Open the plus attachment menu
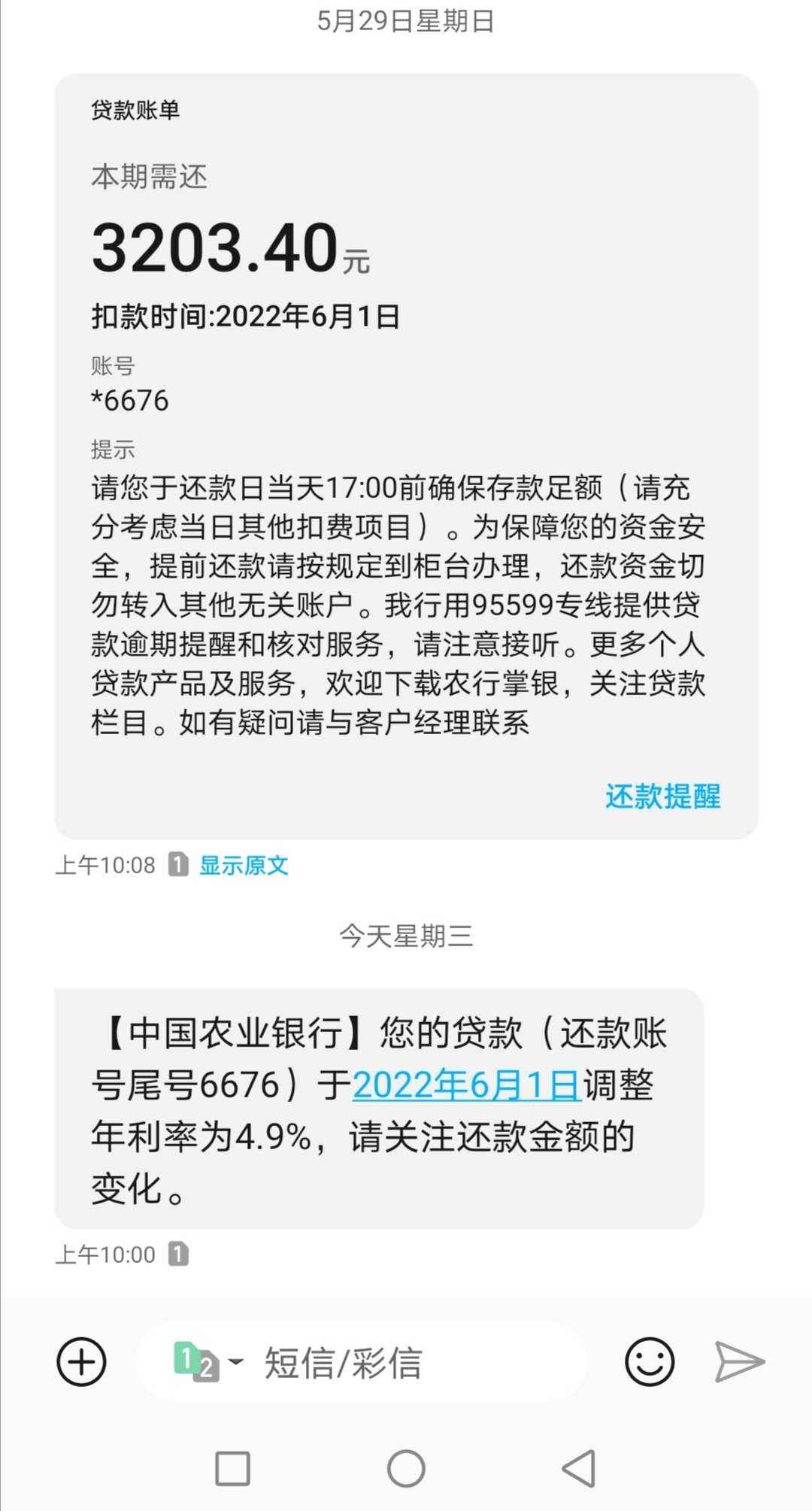Image resolution: width=812 pixels, height=1511 pixels. click(x=81, y=1362)
